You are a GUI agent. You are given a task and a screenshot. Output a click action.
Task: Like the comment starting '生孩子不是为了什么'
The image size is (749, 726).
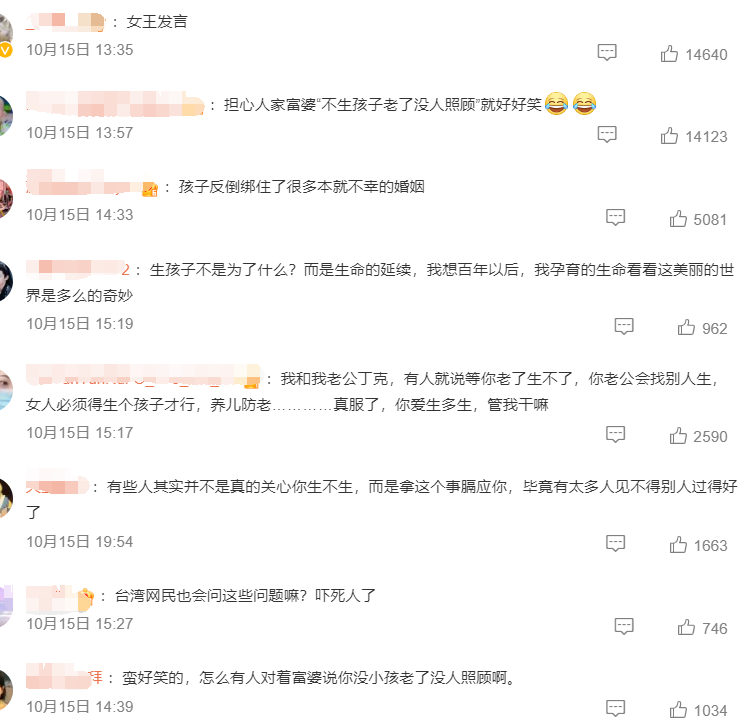[686, 327]
